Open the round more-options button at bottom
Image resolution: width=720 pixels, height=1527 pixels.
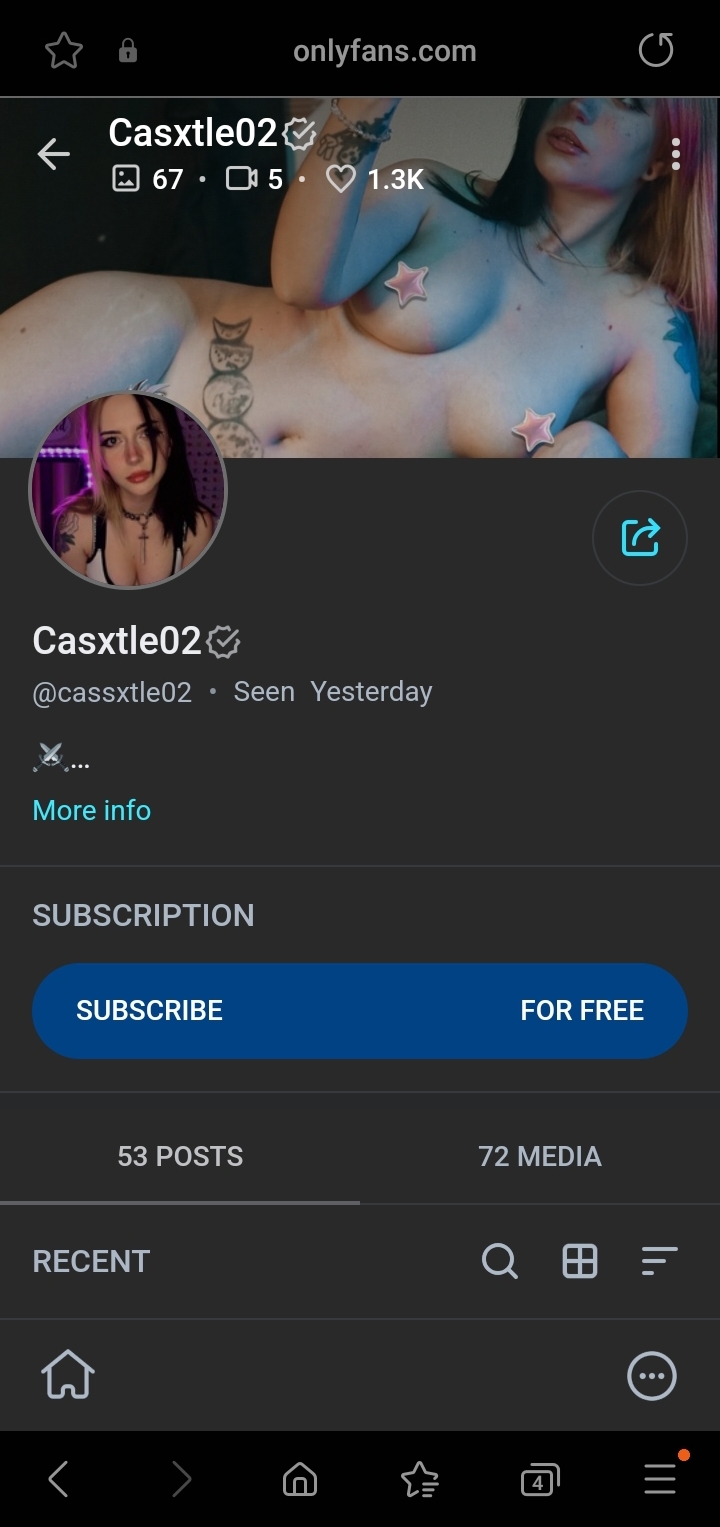pos(652,1376)
